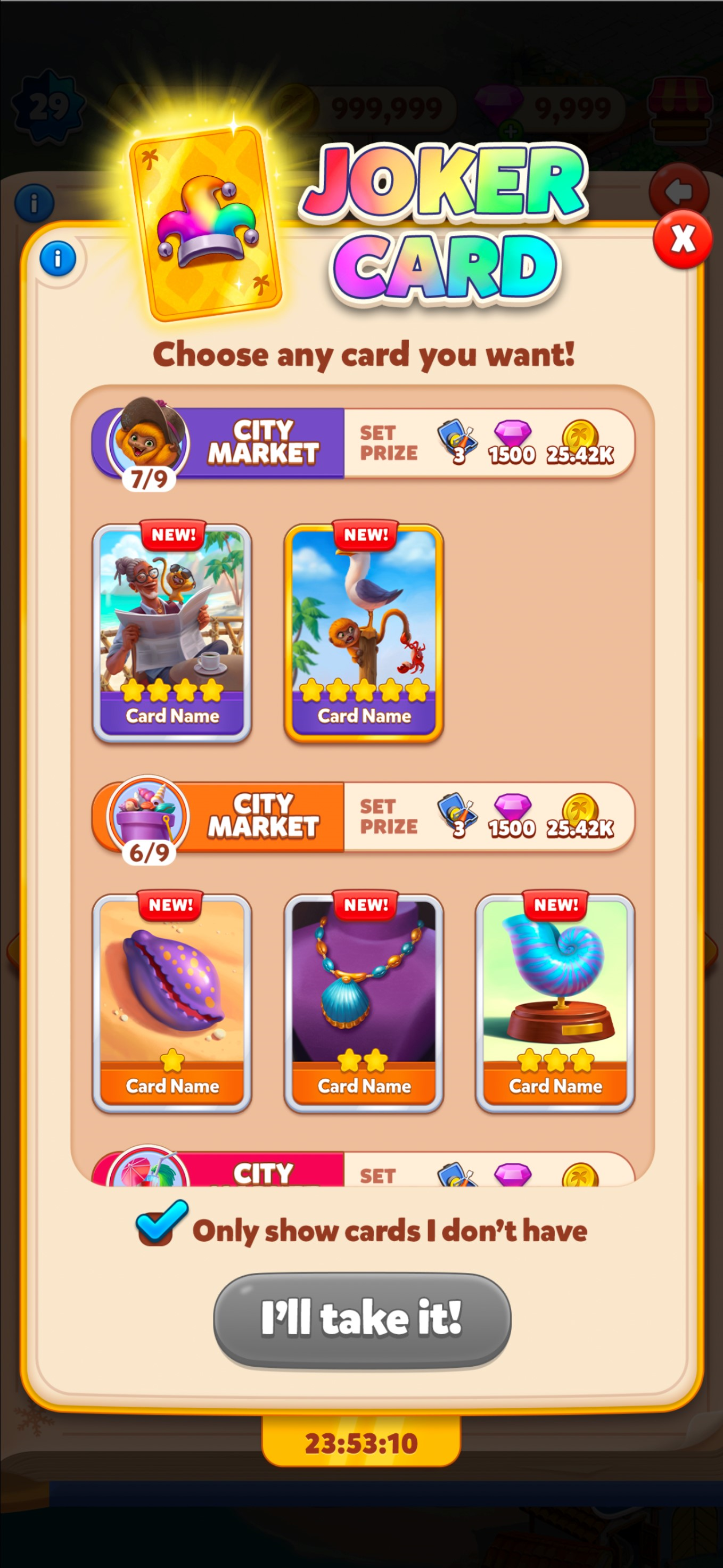The height and width of the screenshot is (1568, 723).
Task: Choose the one-star purple spotted shell card
Action: click(172, 1003)
